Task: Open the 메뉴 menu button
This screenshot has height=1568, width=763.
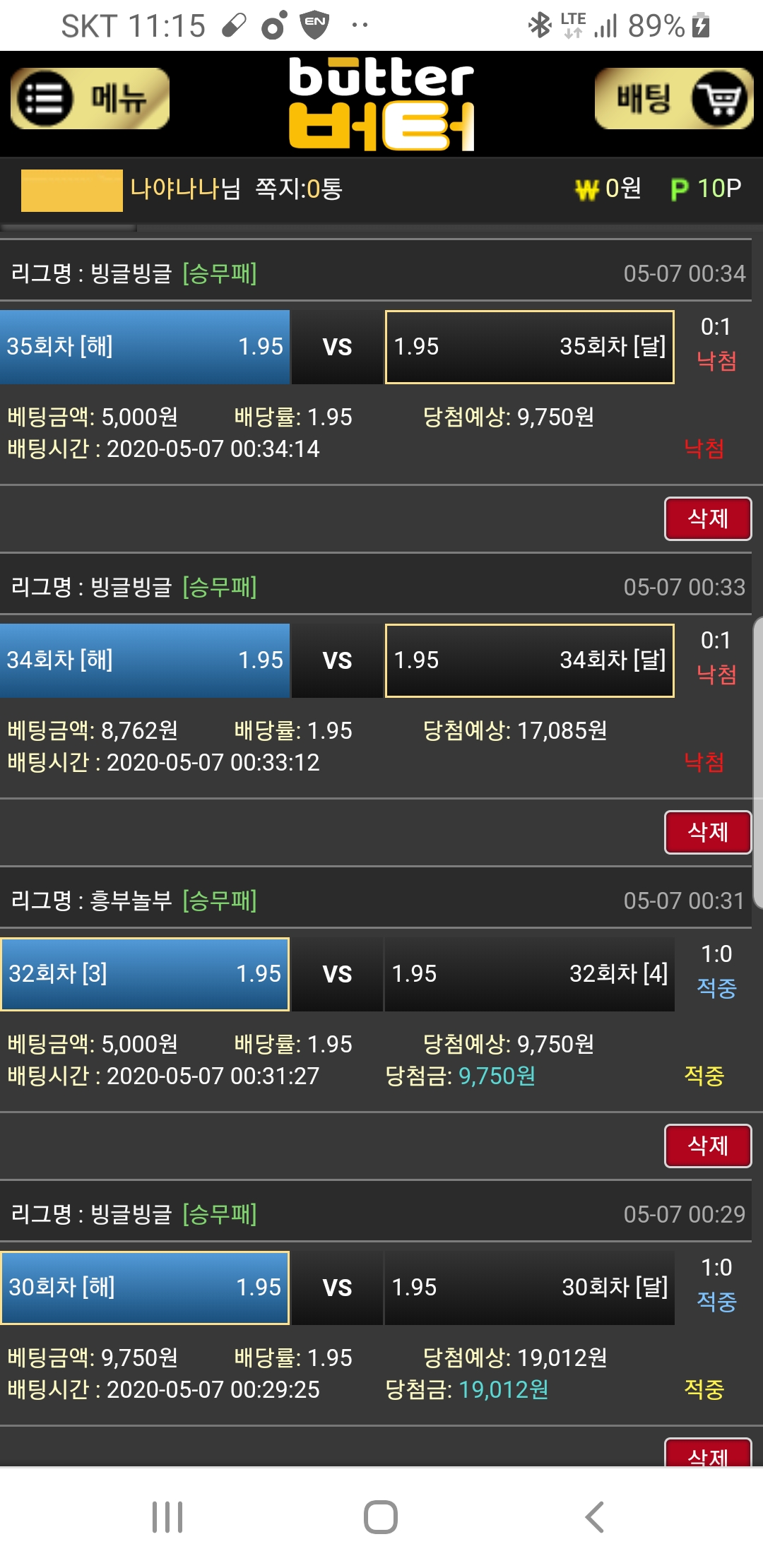Action: (x=90, y=99)
